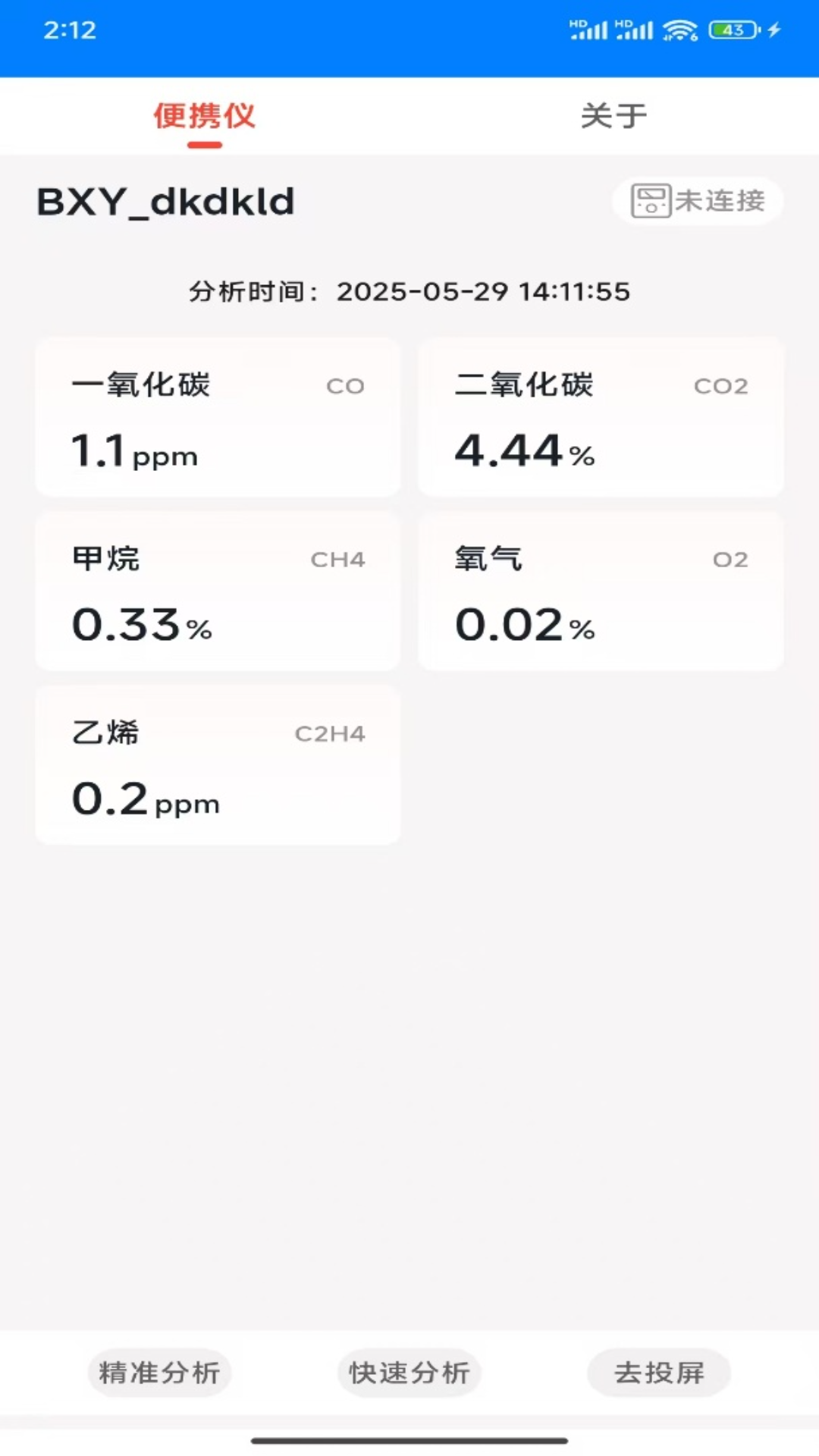Start 快速分析 quick analysis
Image resolution: width=819 pixels, height=1456 pixels.
click(409, 1373)
